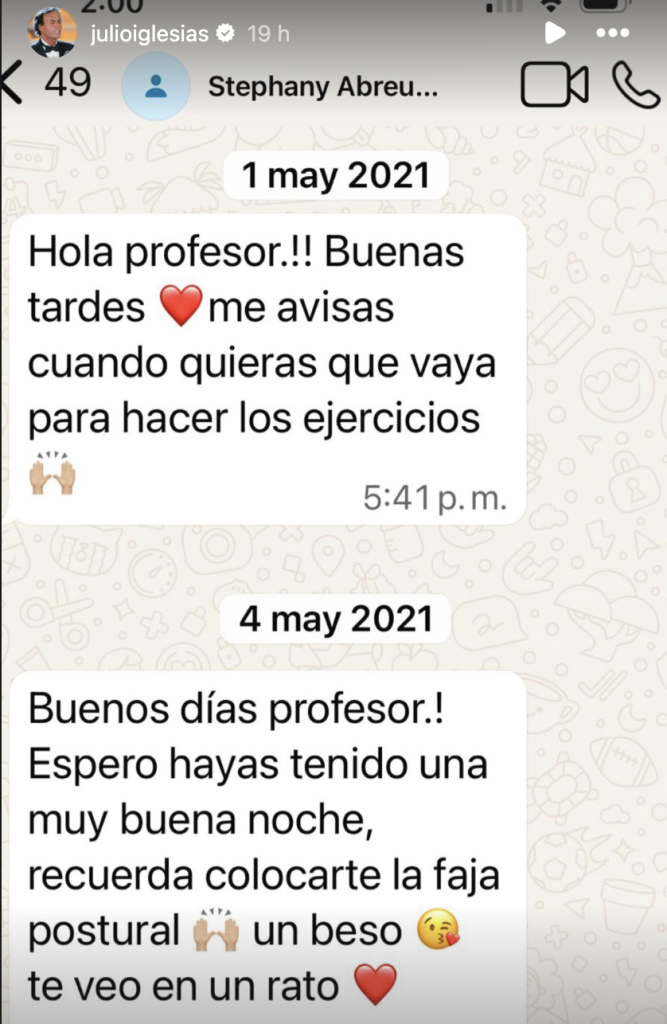
Task: Open the story's three-dot overflow menu
Action: [613, 33]
